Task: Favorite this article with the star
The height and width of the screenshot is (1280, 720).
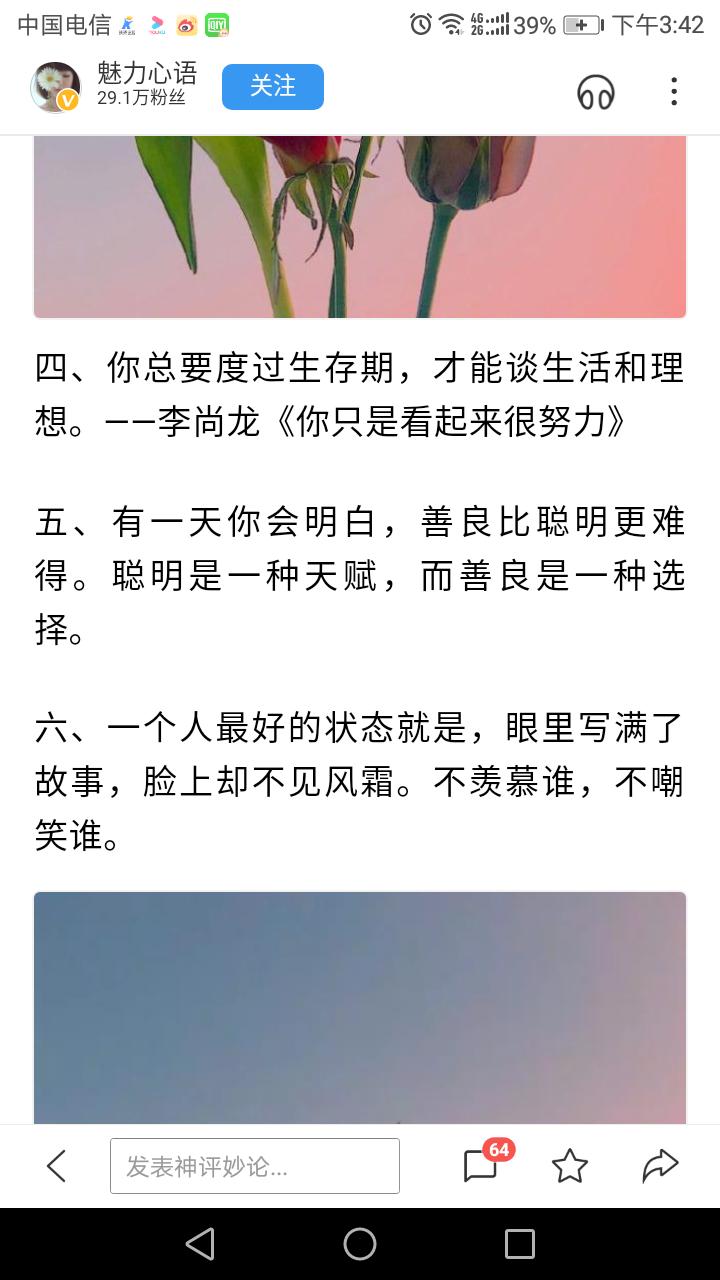Action: point(570,1165)
